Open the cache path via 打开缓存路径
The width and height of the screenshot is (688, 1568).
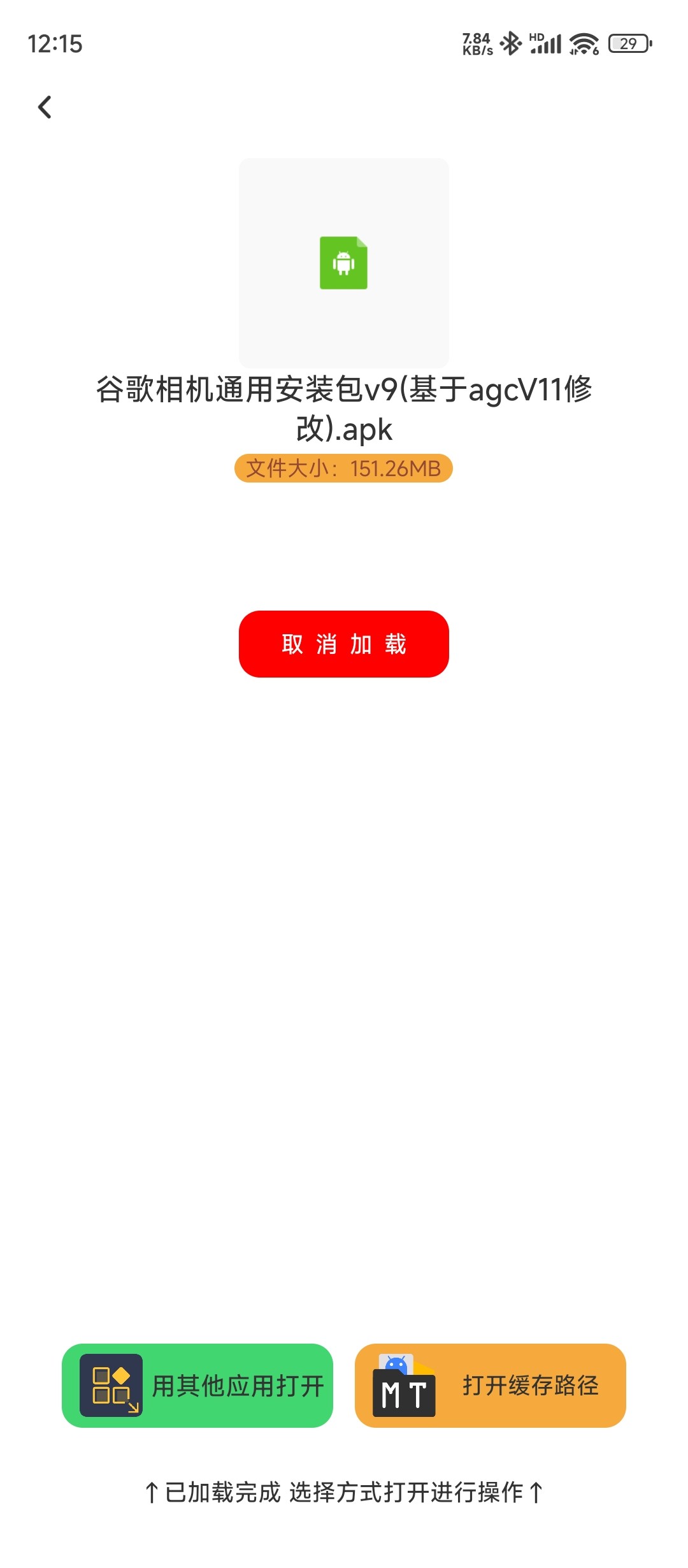click(491, 1385)
